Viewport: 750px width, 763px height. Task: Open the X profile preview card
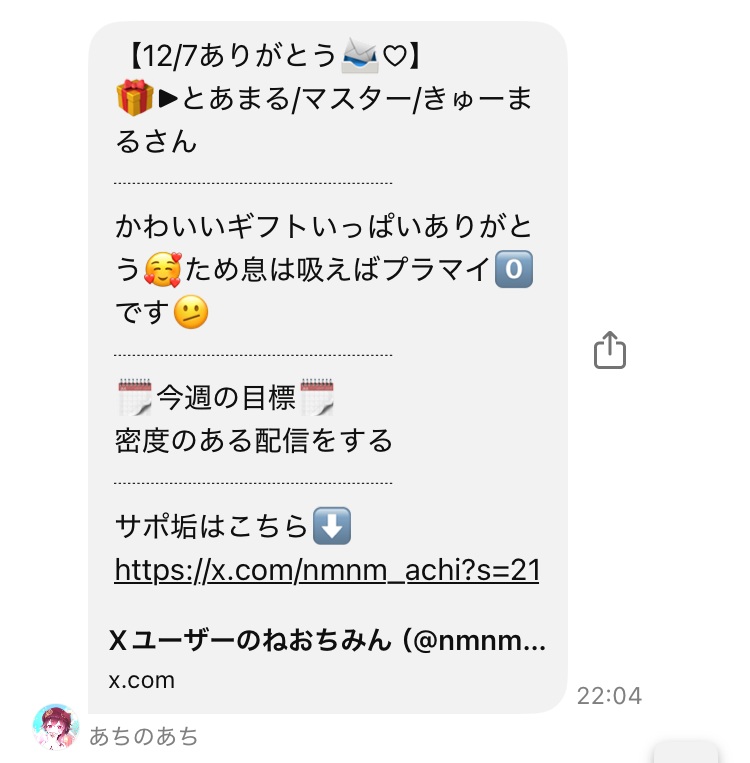pos(327,658)
